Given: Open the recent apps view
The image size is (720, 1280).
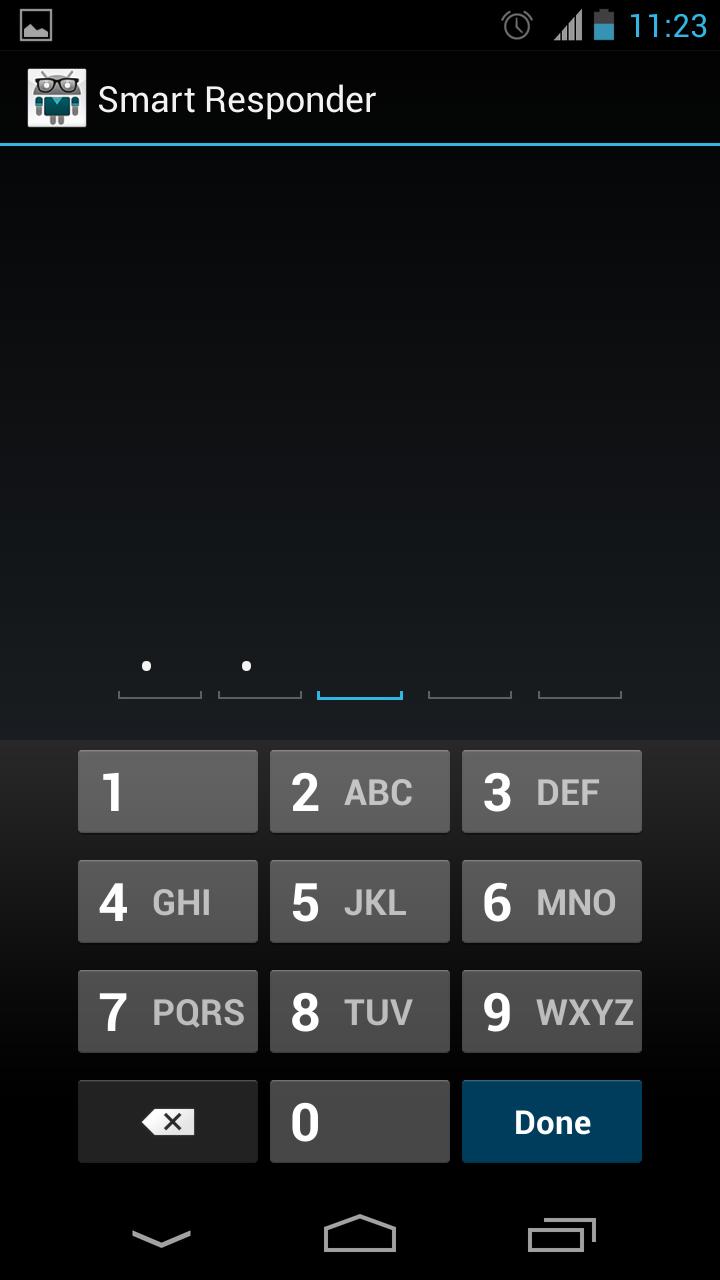Looking at the screenshot, I should [x=562, y=1236].
